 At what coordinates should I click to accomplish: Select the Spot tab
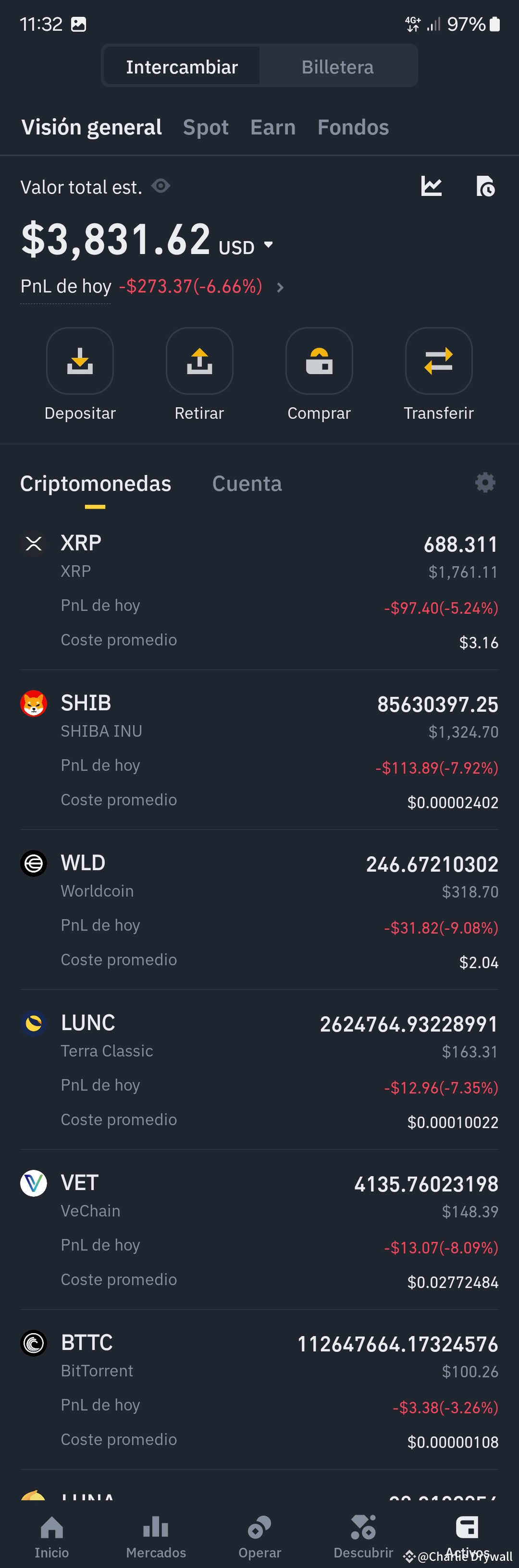point(205,127)
